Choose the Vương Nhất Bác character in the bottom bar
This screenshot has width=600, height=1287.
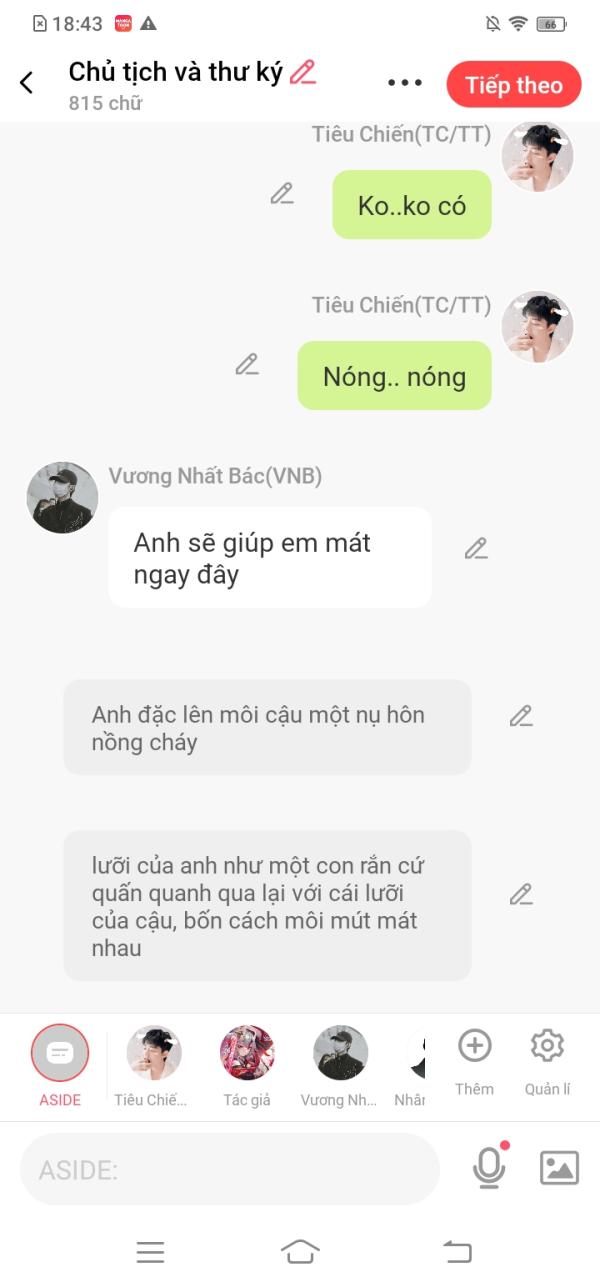point(340,1065)
